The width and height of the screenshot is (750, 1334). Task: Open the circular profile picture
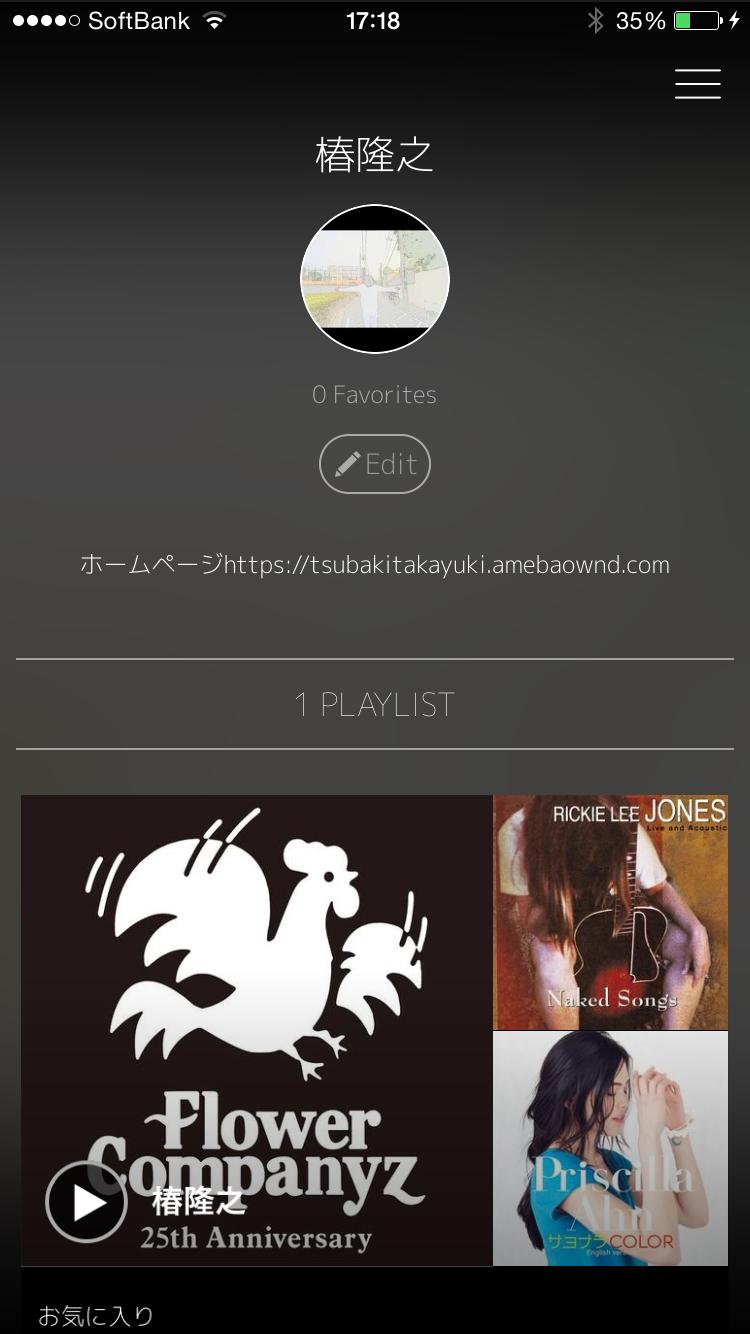point(375,279)
